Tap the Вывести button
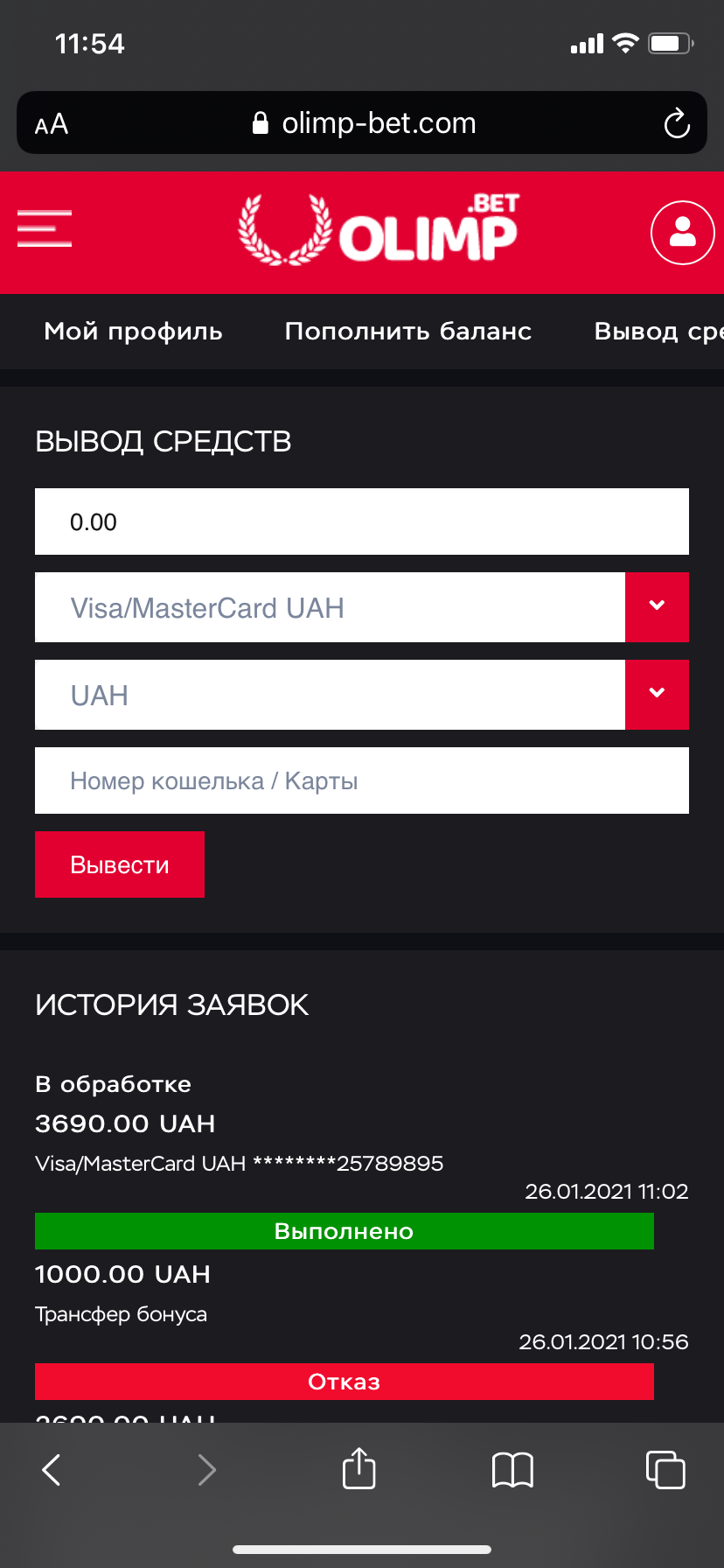Viewport: 724px width, 1568px height. (x=120, y=864)
